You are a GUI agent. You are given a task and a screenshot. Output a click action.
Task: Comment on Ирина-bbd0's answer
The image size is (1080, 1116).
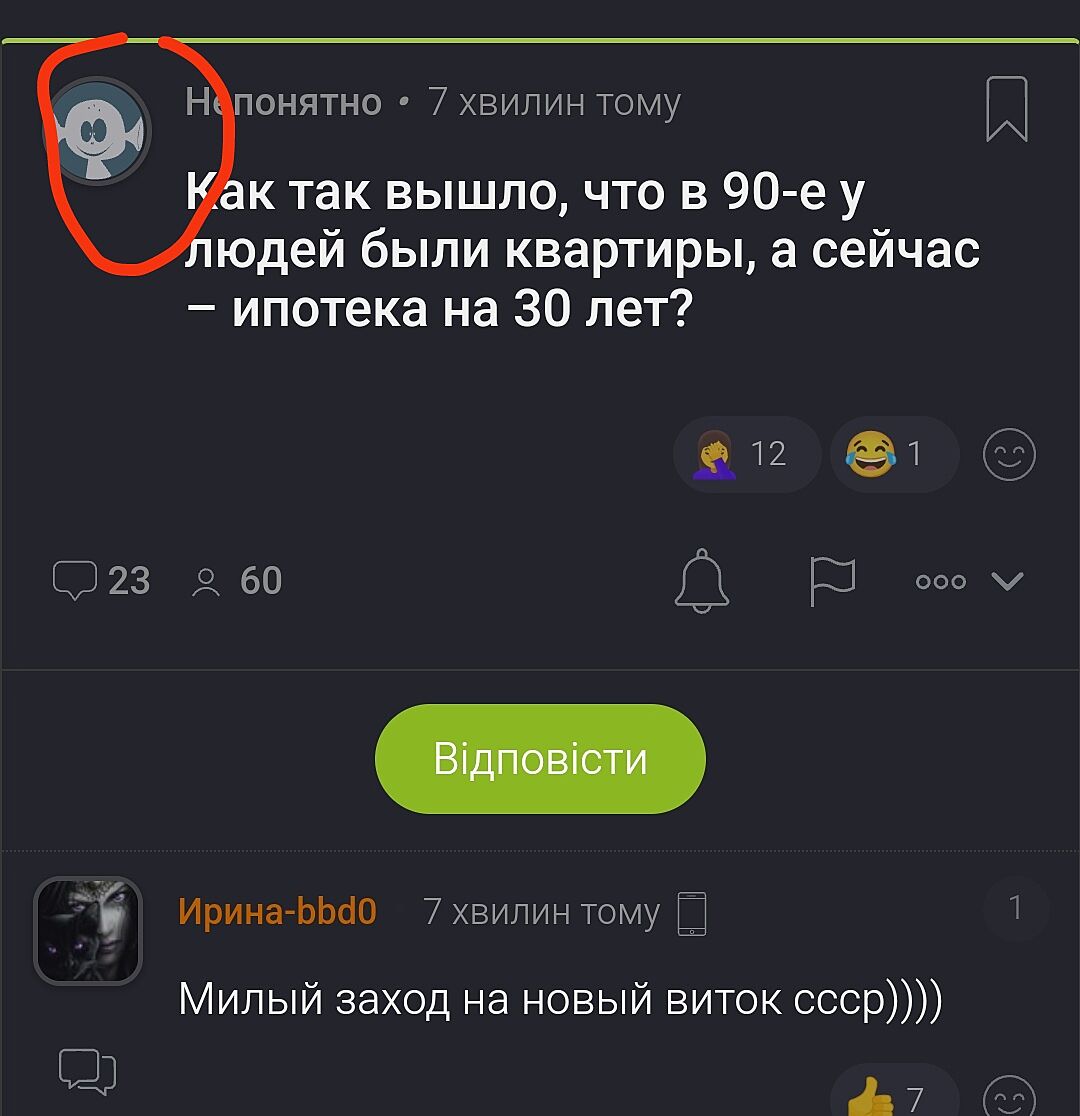click(88, 1071)
